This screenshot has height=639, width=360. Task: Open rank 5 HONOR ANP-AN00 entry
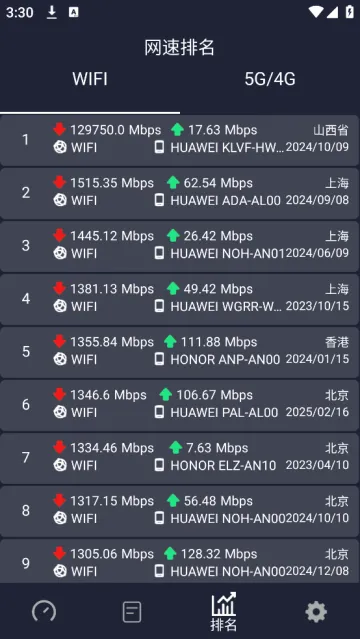[x=180, y=352]
